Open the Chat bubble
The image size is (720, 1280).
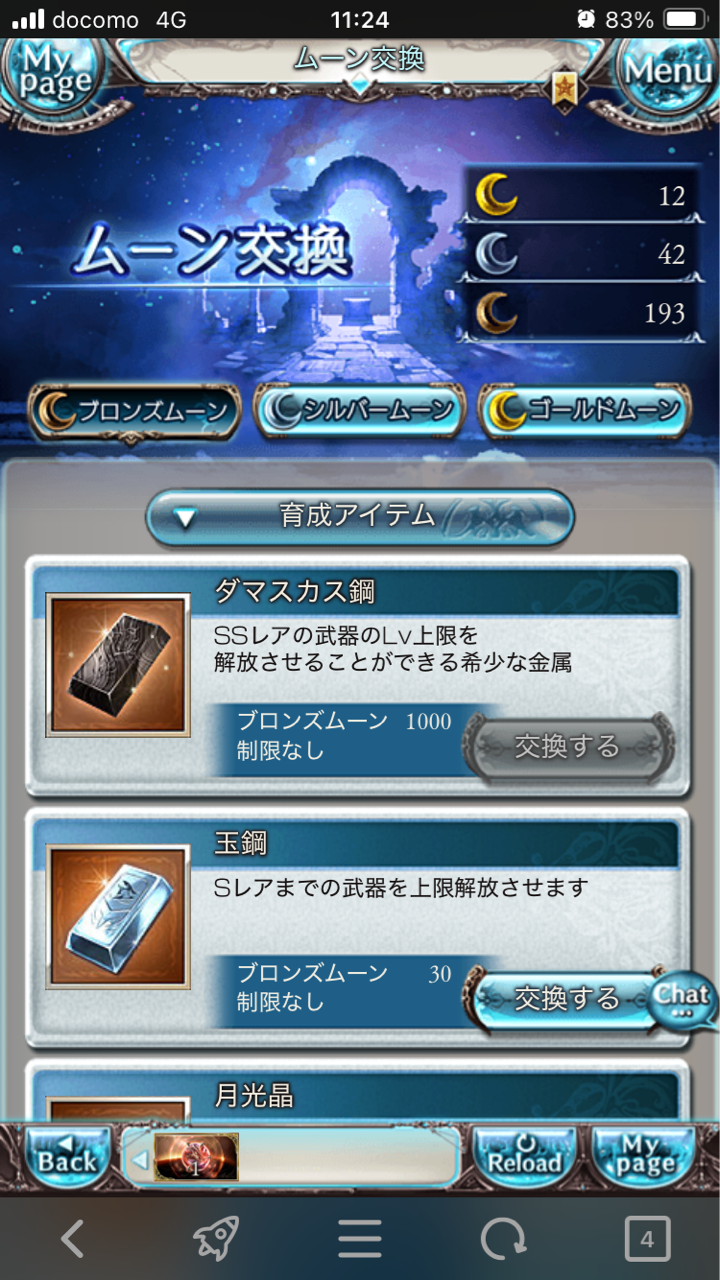[x=683, y=998]
